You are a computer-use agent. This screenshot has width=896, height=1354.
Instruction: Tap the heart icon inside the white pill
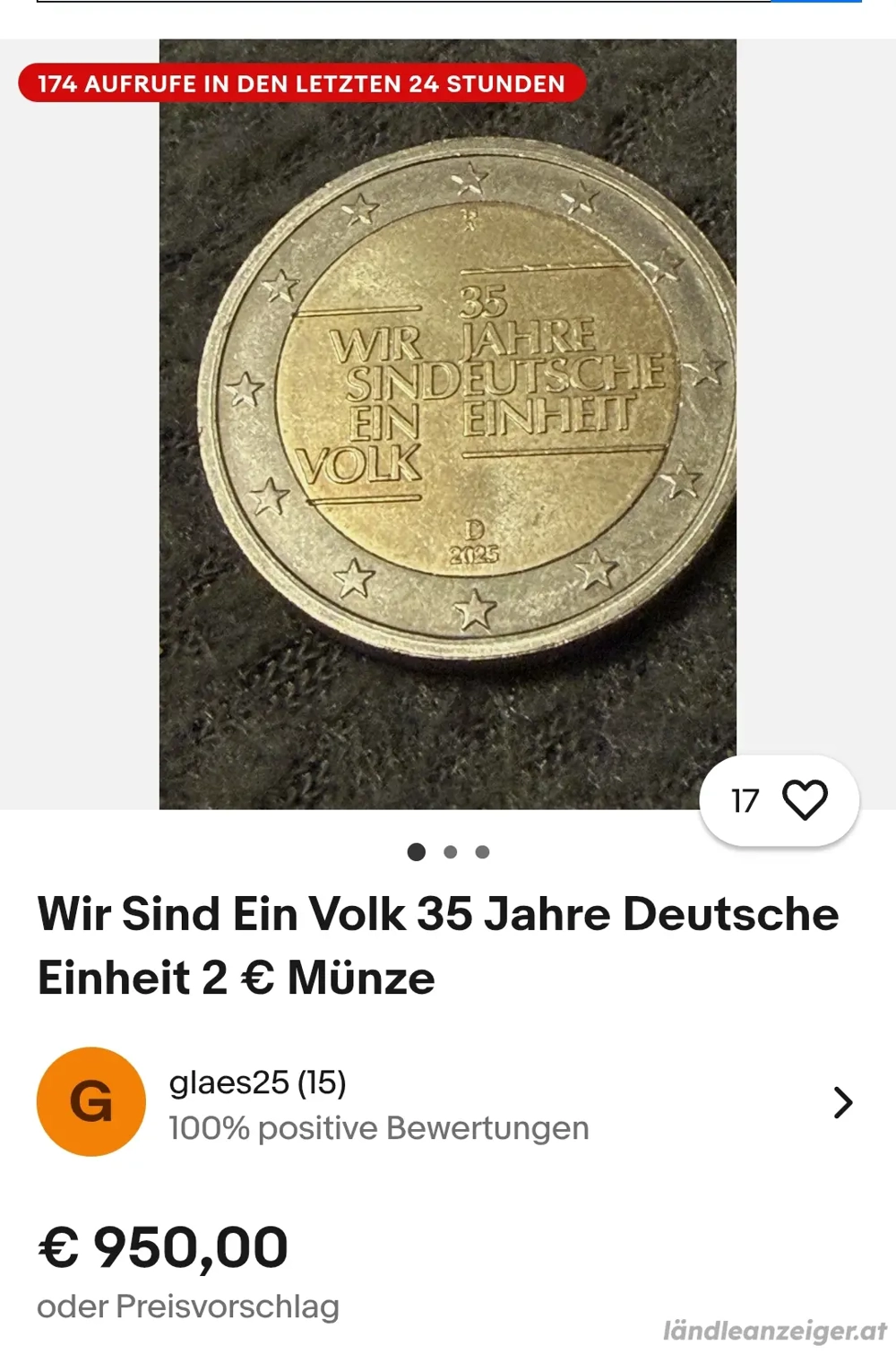tap(805, 800)
